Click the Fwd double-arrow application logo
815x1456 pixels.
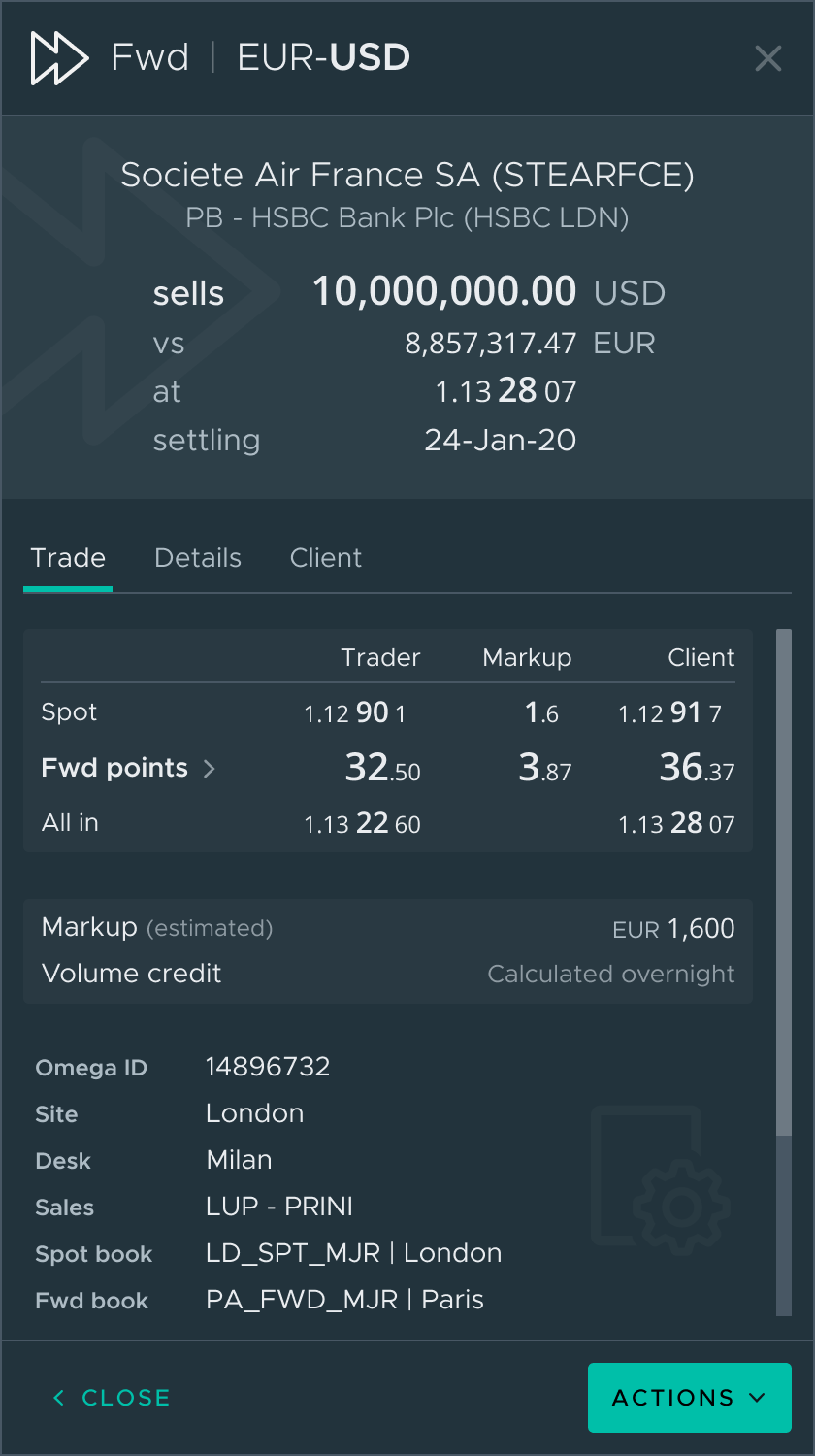coord(58,57)
